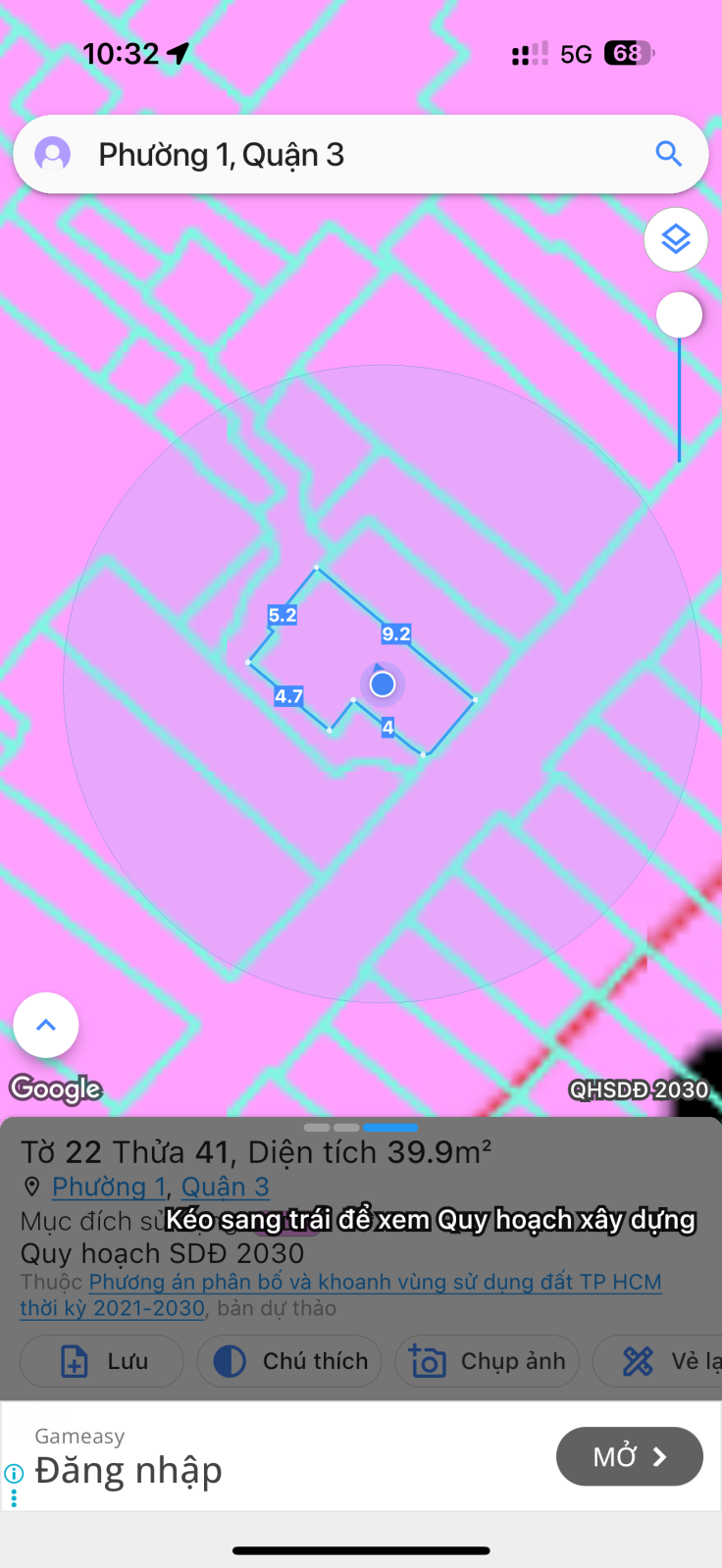Open the ad info icon
The height and width of the screenshot is (1568, 722).
click(x=14, y=1473)
